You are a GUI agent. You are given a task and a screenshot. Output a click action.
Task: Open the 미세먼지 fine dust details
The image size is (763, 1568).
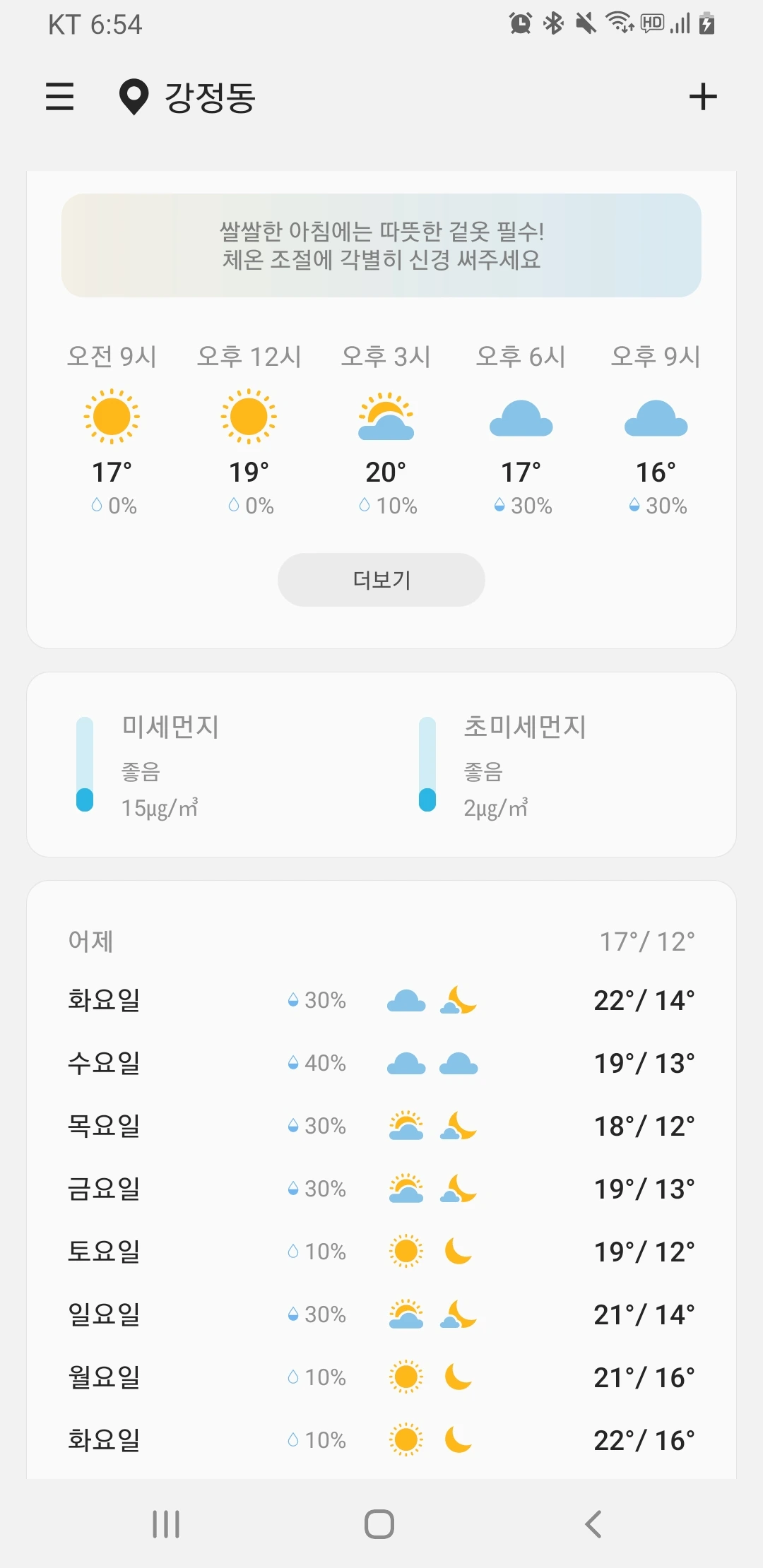click(x=205, y=765)
